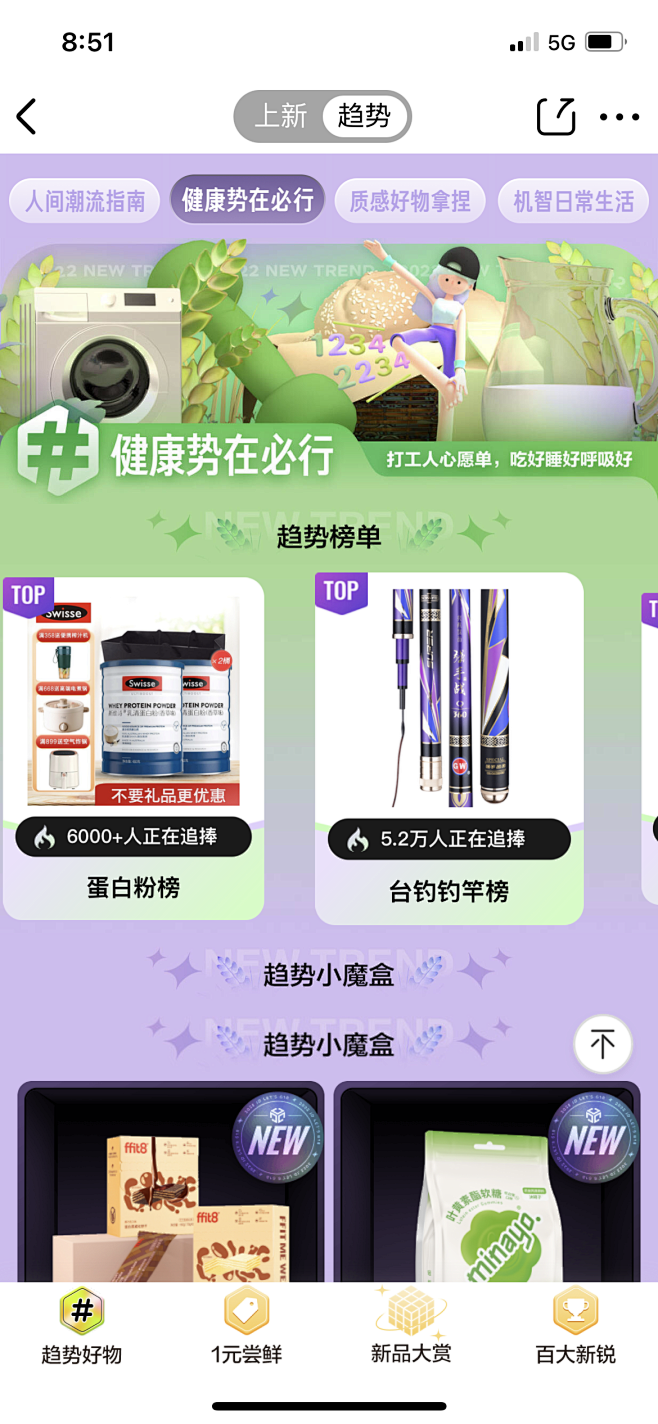658x1424 pixels.
Task: Open the three-dot overflow menu
Action: pos(619,117)
